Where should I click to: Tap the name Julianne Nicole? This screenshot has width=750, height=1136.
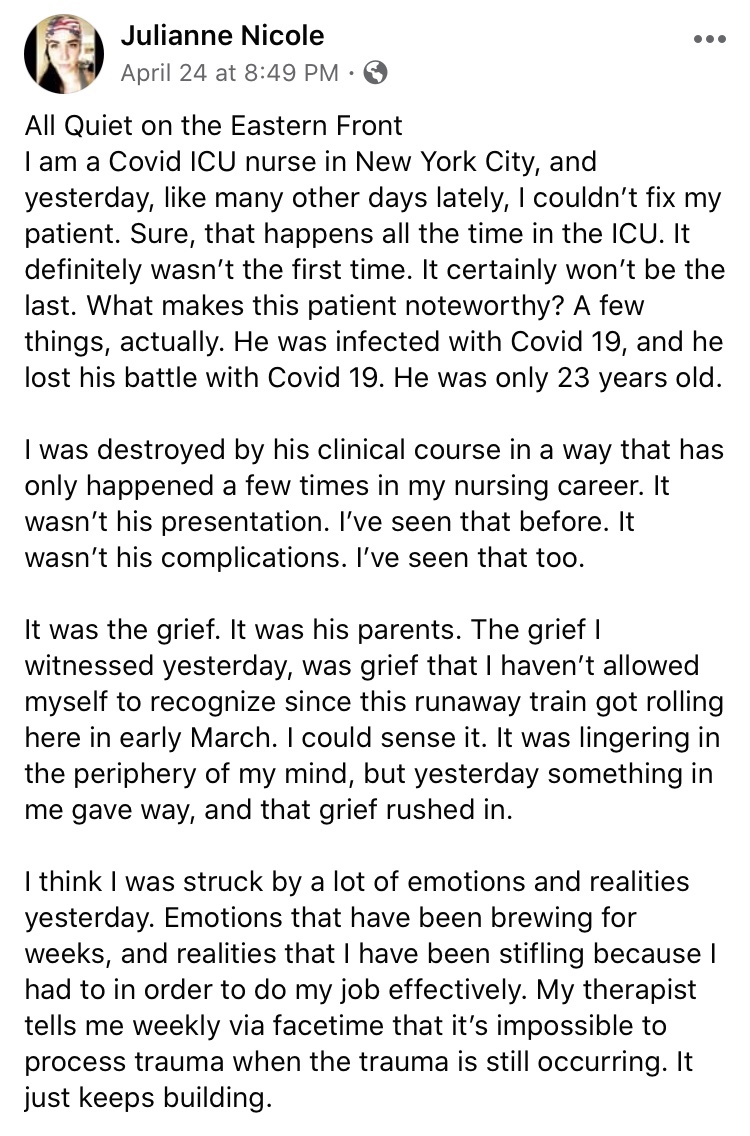tap(222, 36)
